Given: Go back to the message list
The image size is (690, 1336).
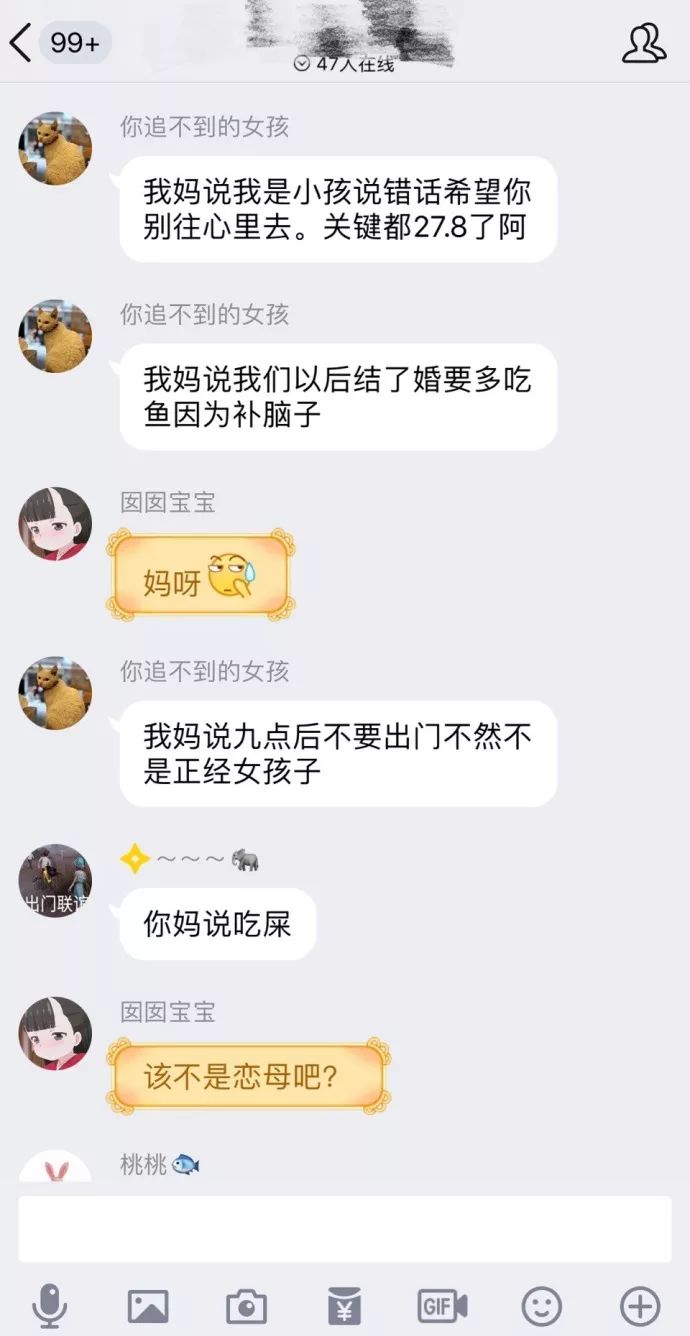Looking at the screenshot, I should 22,43.
